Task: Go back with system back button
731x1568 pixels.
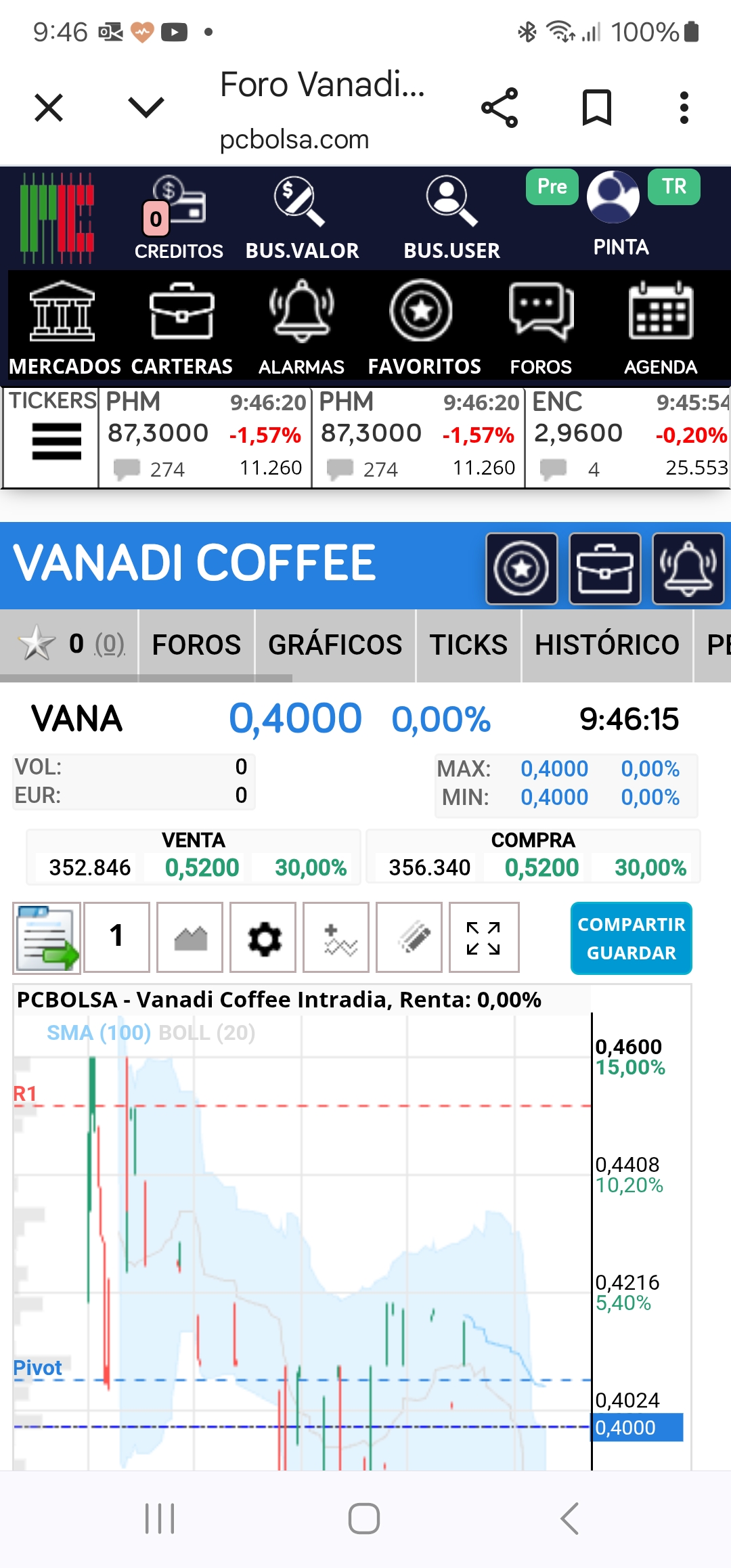Action: tap(570, 1519)
